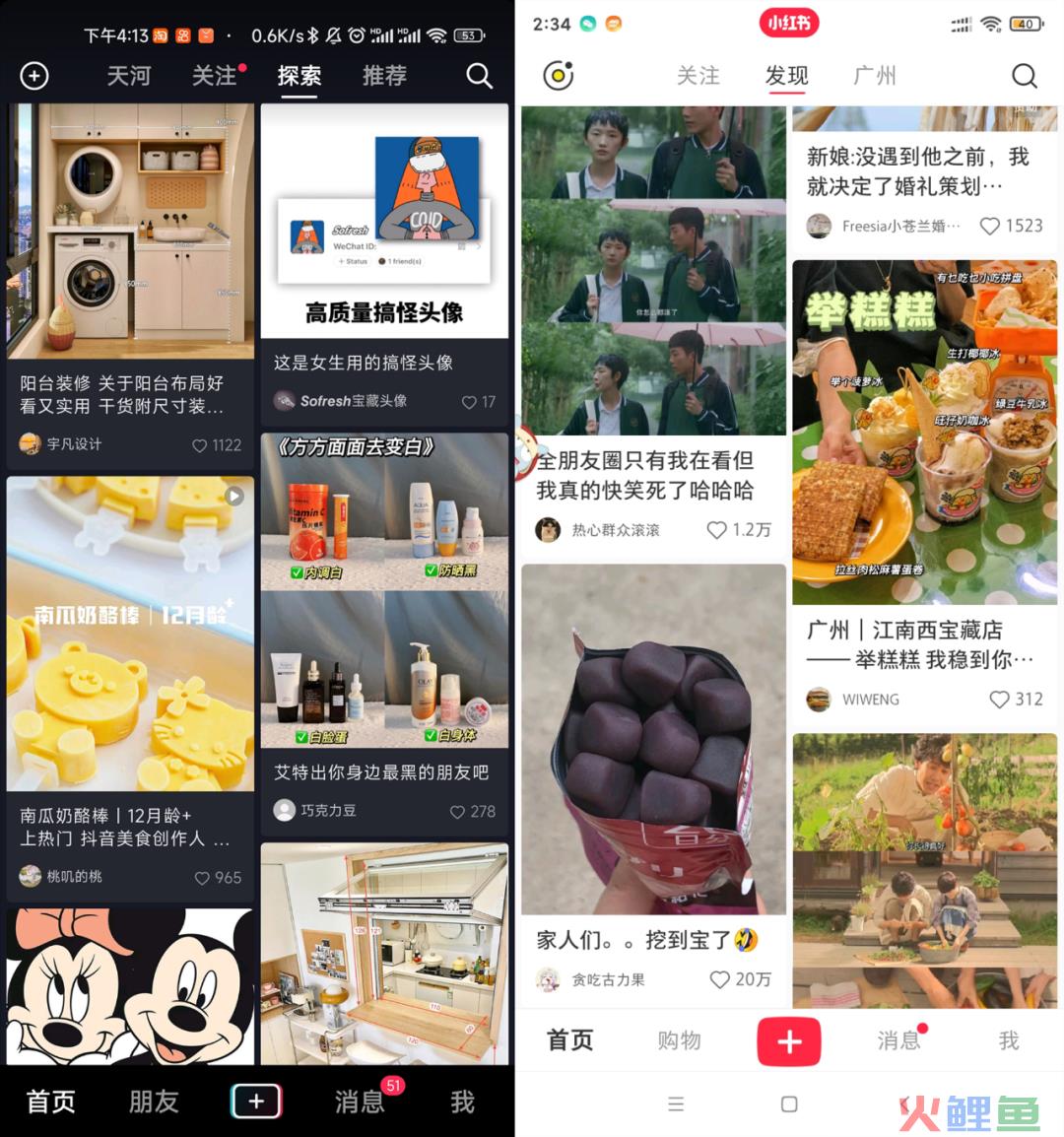Like the post by 热心群众滚滚

point(717,530)
